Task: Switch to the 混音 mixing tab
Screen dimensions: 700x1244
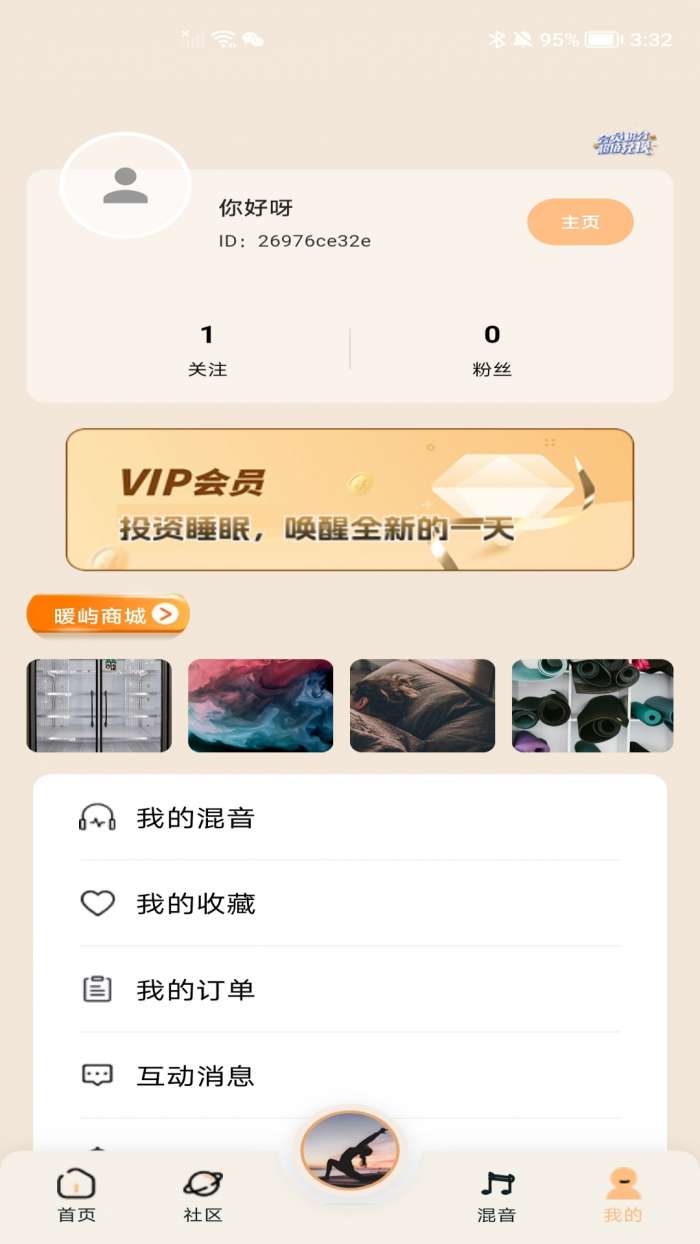Action: point(497,1196)
